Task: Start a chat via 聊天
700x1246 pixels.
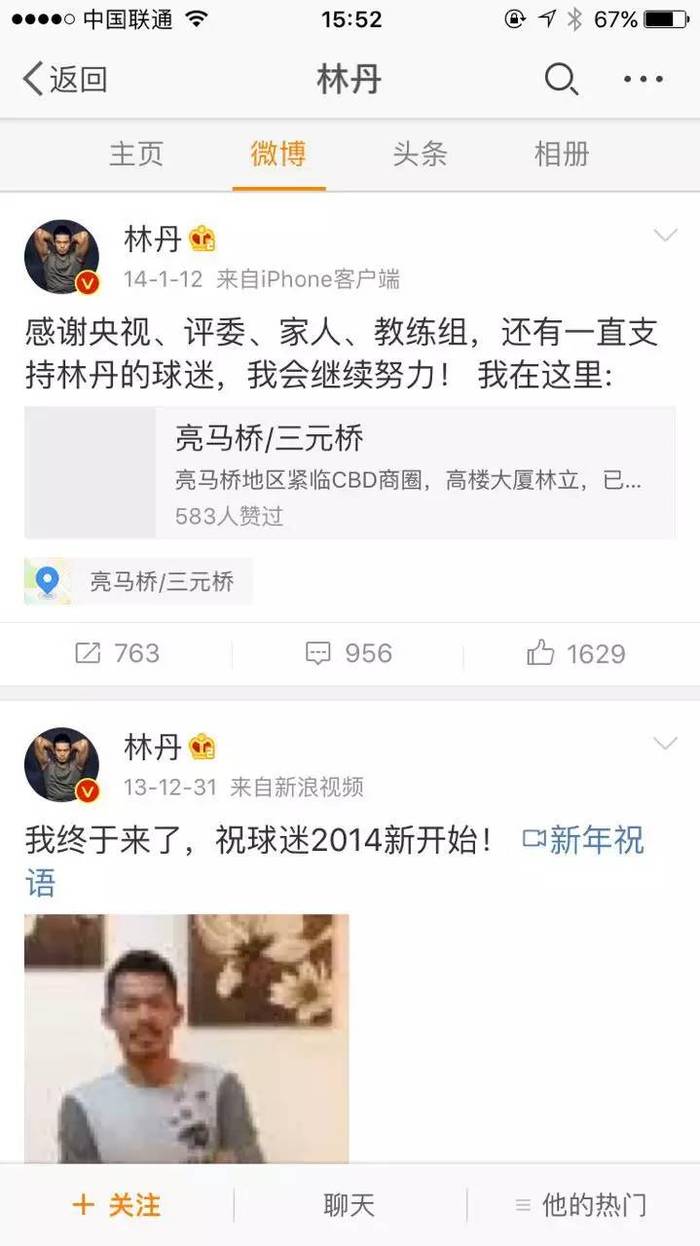Action: pyautogui.click(x=349, y=1205)
